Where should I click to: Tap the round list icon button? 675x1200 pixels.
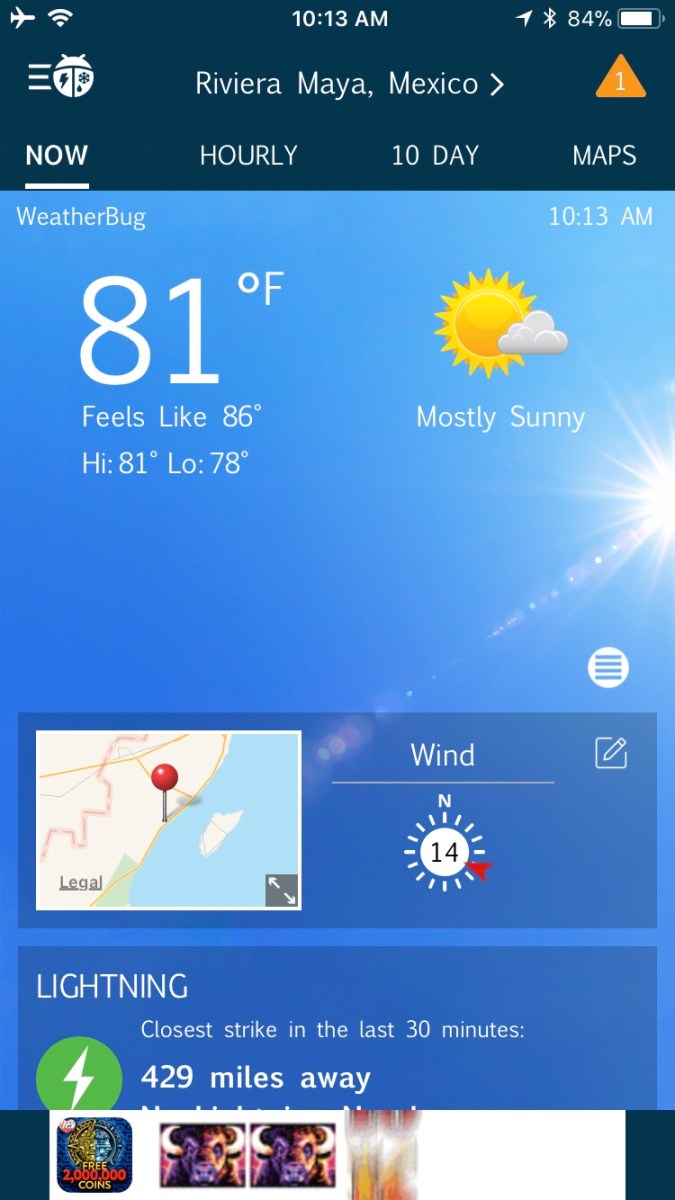click(608, 667)
